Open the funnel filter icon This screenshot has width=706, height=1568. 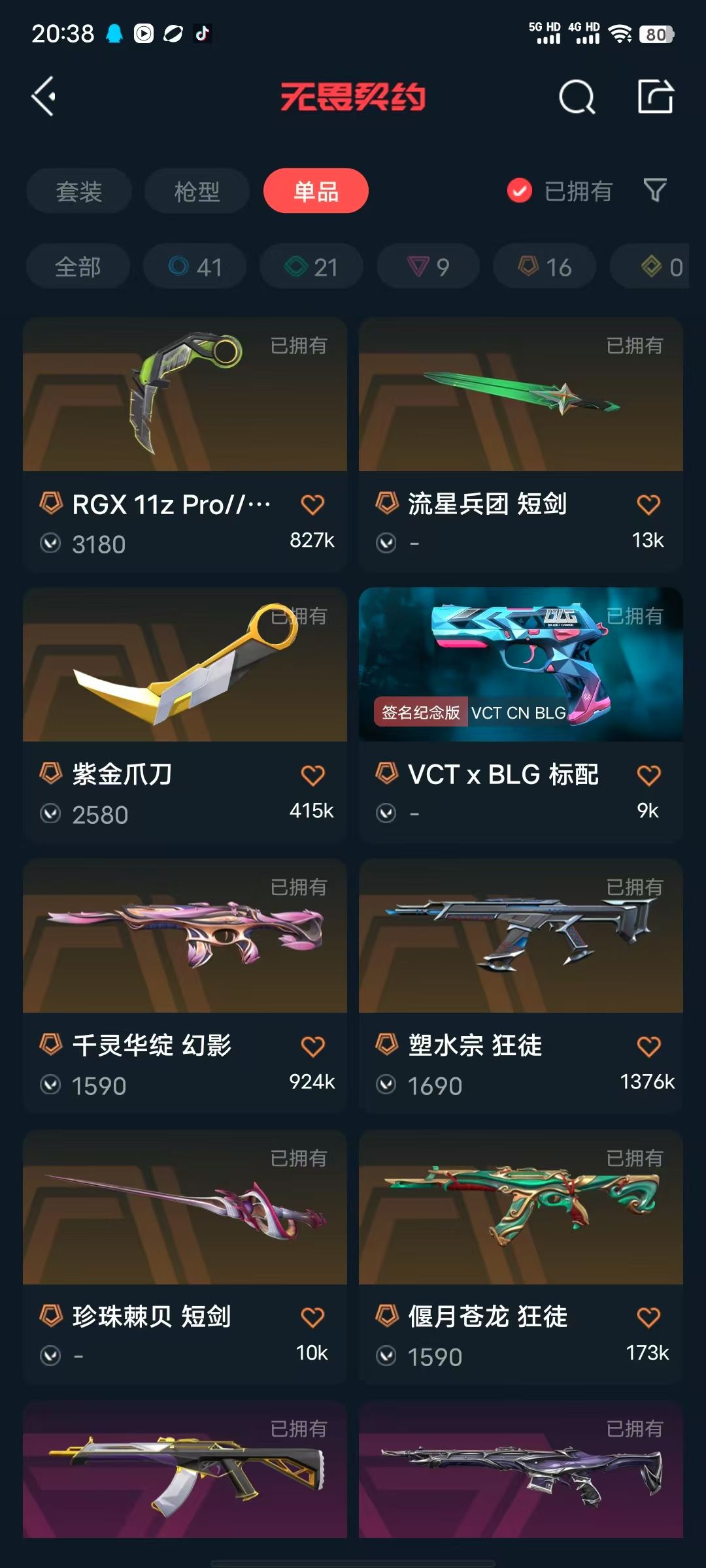[x=655, y=190]
